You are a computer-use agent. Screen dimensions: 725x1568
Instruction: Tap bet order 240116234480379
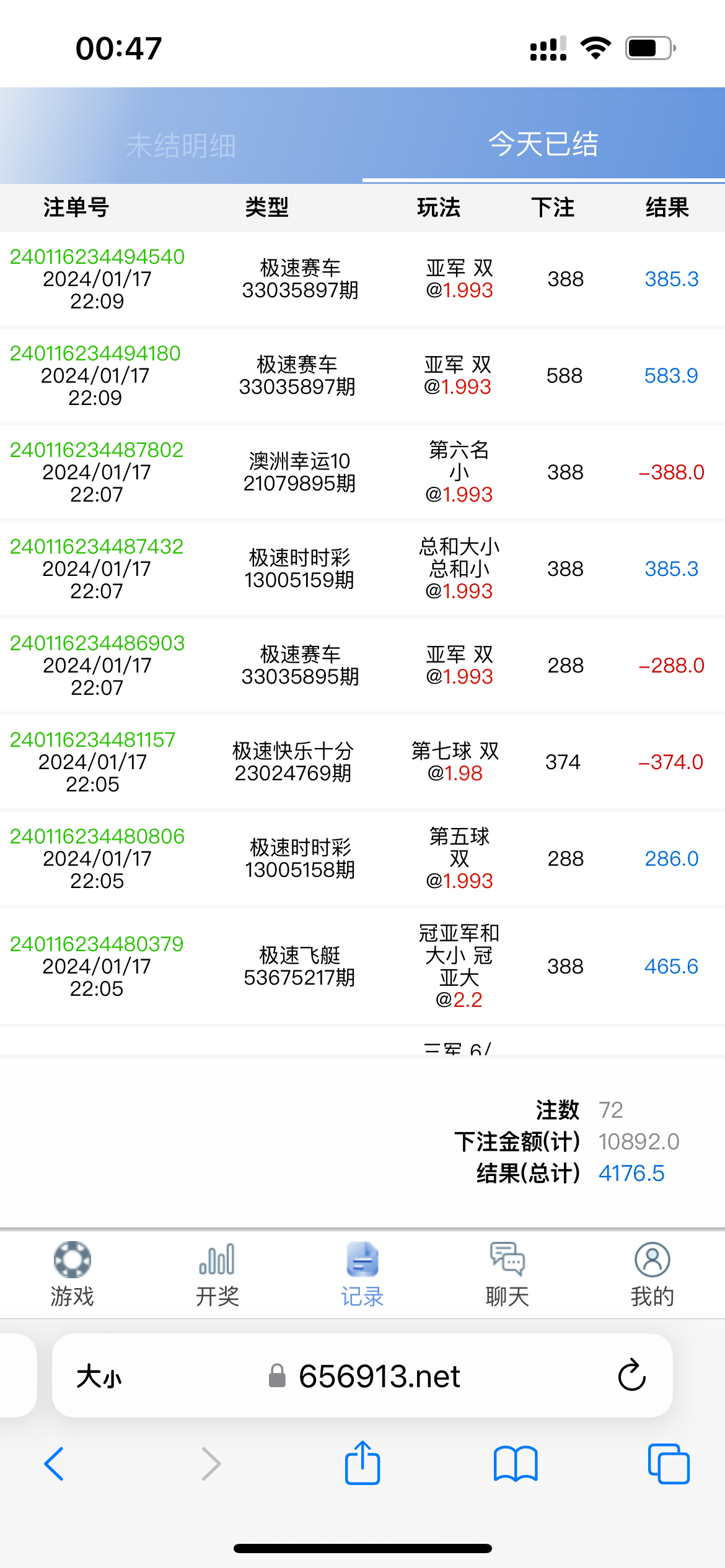(97, 944)
